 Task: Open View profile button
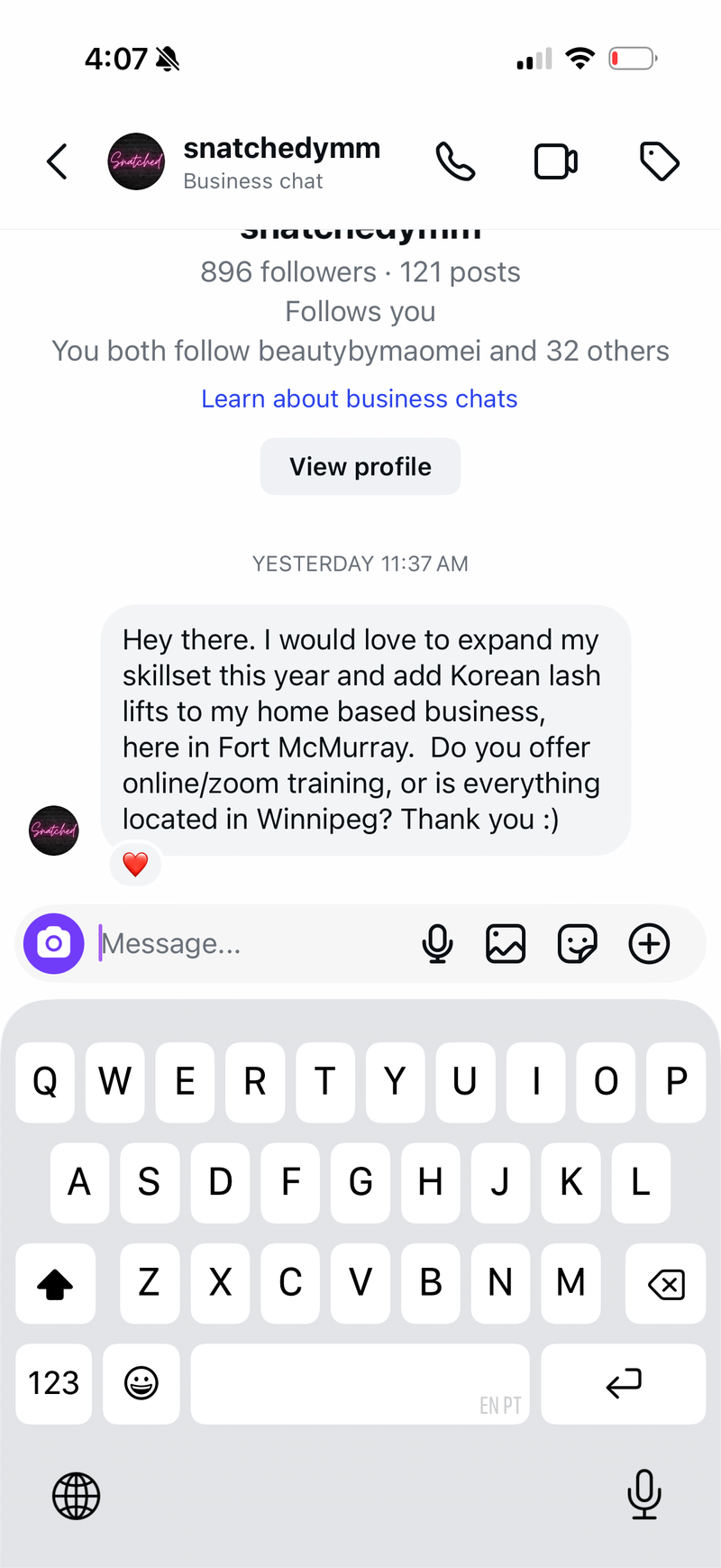click(x=360, y=467)
